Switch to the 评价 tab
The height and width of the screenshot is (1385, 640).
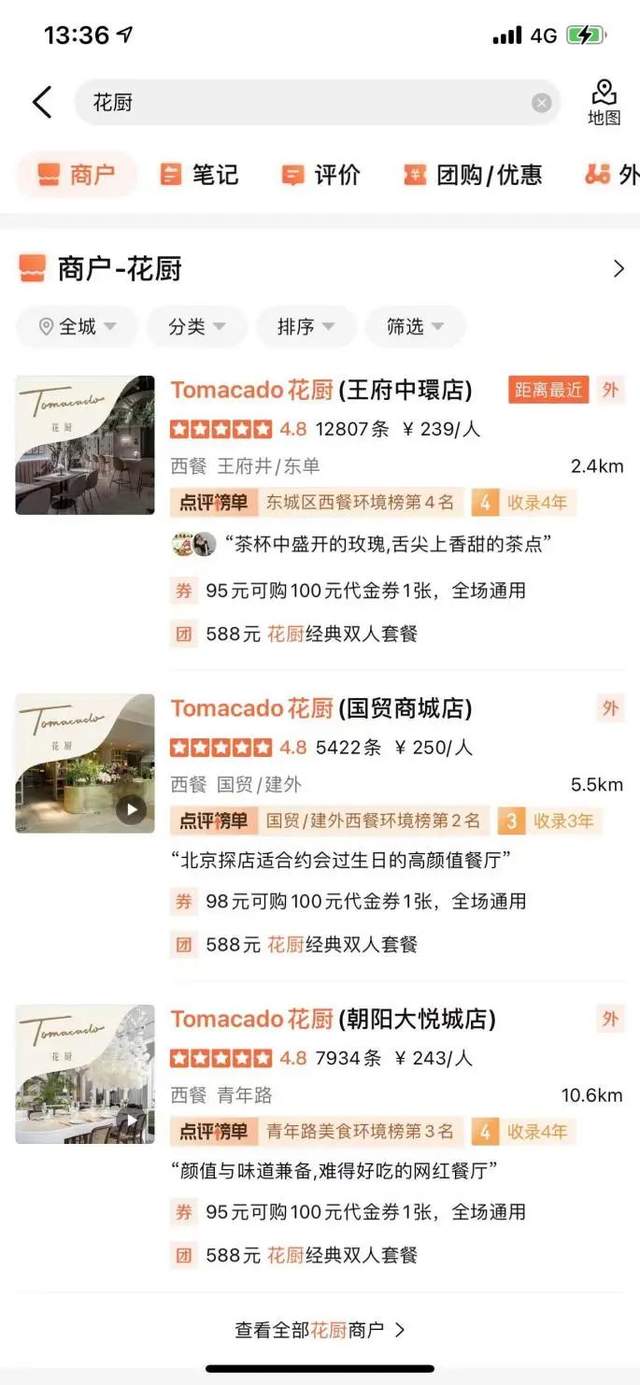click(321, 175)
